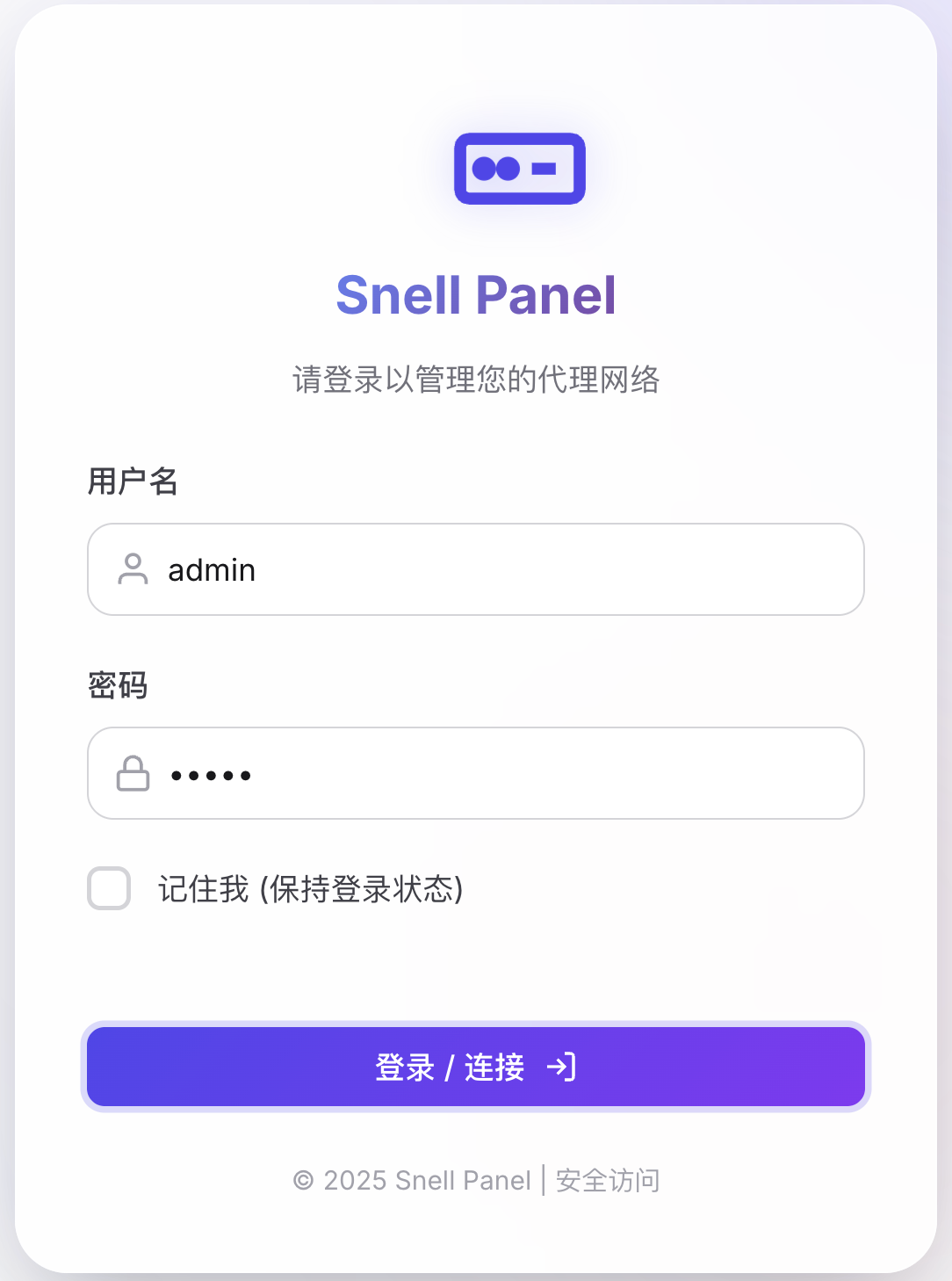Click the 请登录以管理您的代理网络 subtitle

coord(476,380)
